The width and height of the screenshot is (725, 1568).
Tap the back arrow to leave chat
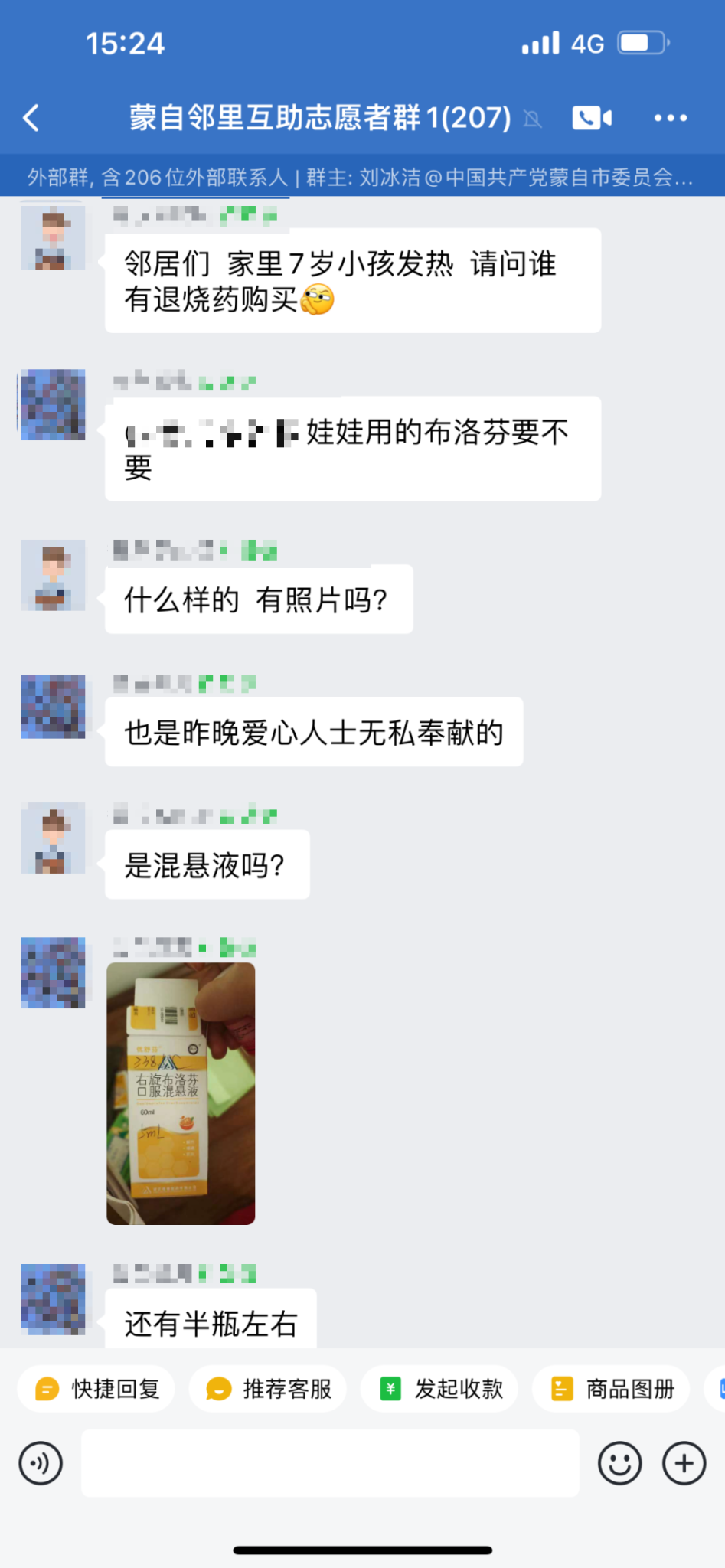(x=30, y=118)
